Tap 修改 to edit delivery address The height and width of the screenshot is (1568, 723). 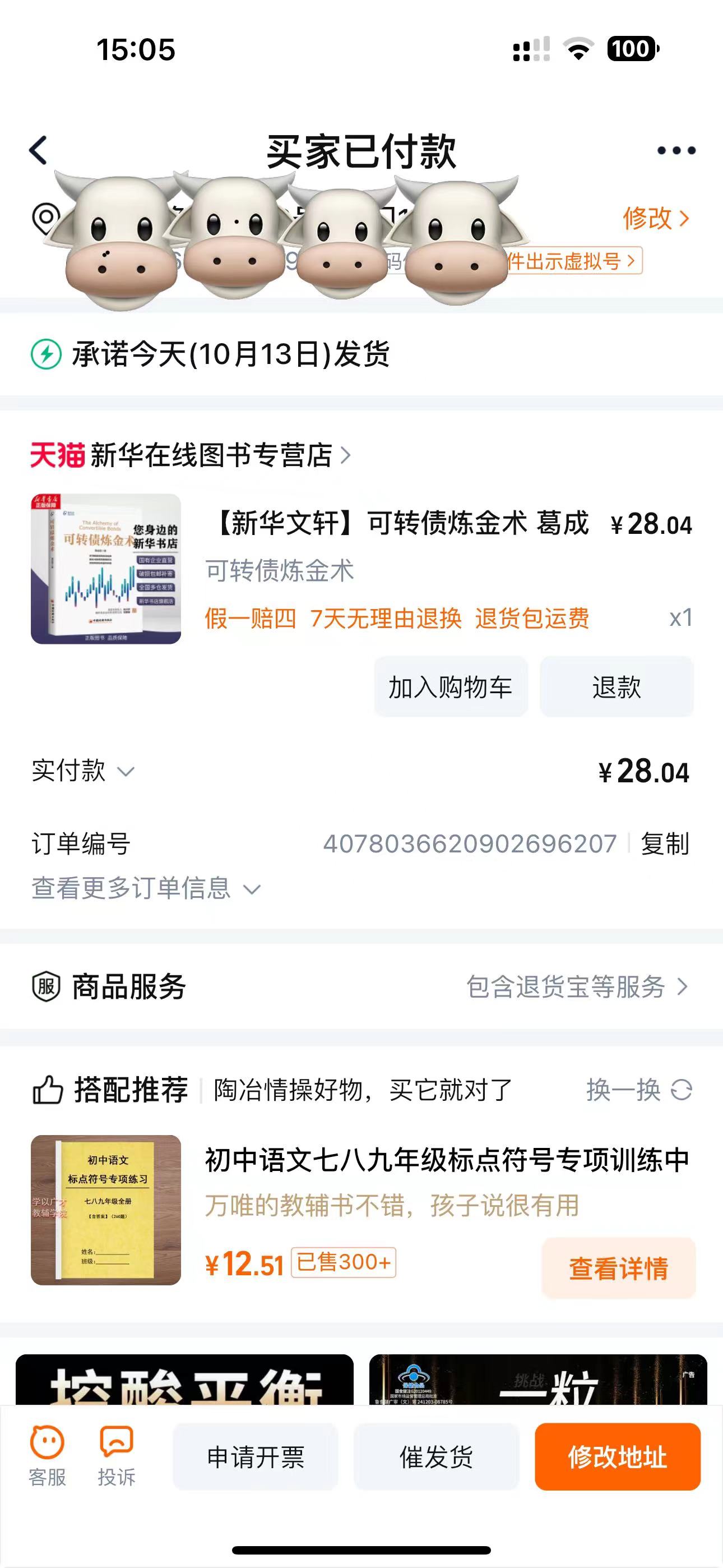[x=655, y=218]
